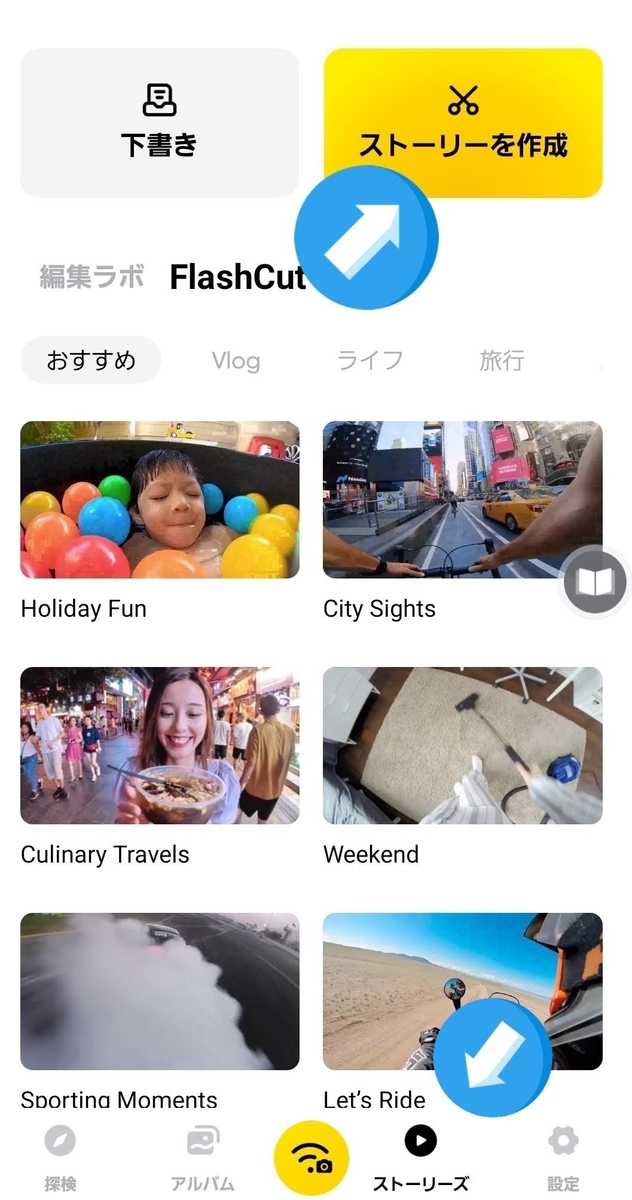Open the ストーリーズ tab
This screenshot has width=632, height=1200.
(x=421, y=1156)
